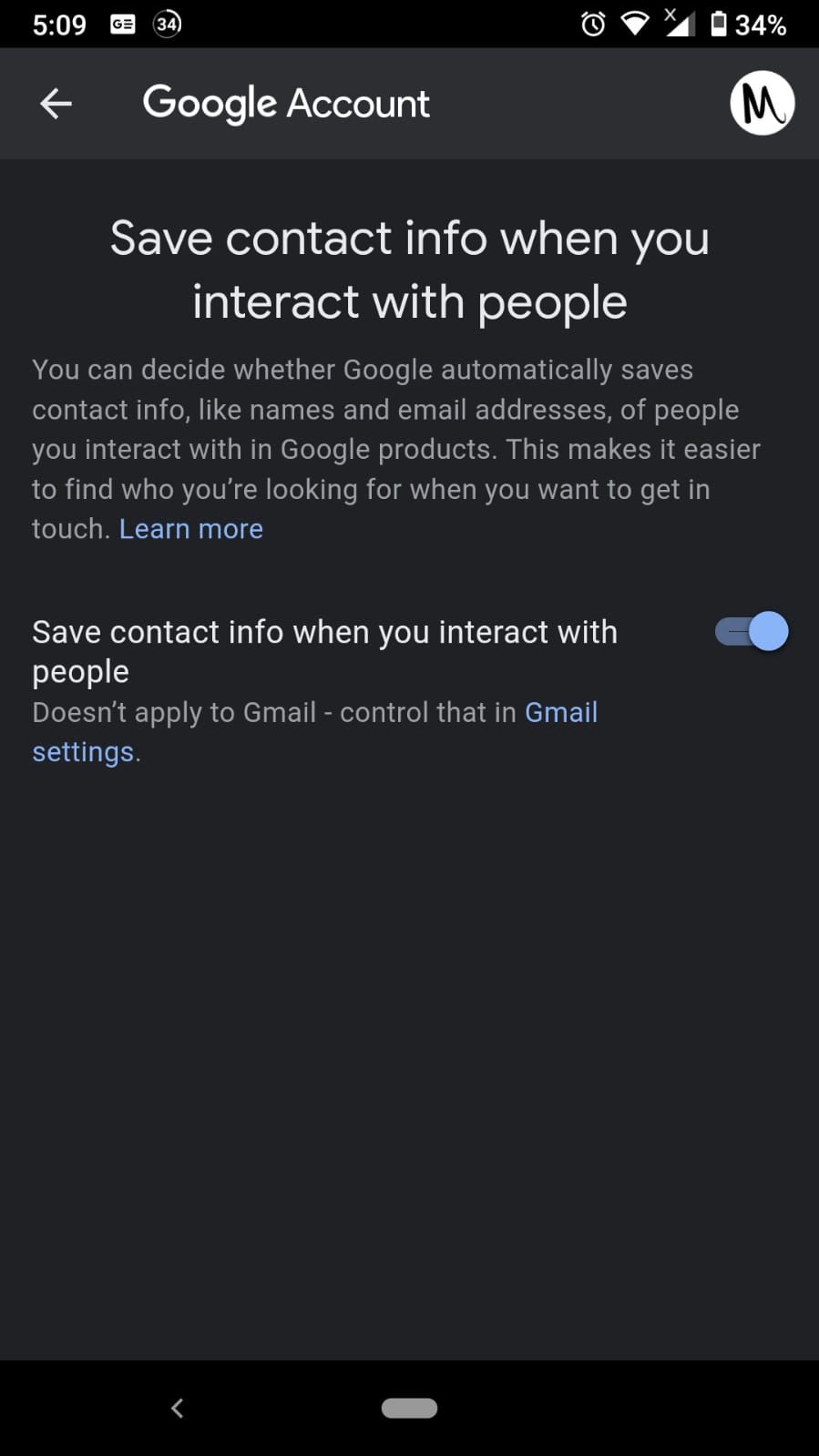Tap the system back button
This screenshot has height=1456, width=819.
(x=178, y=1408)
